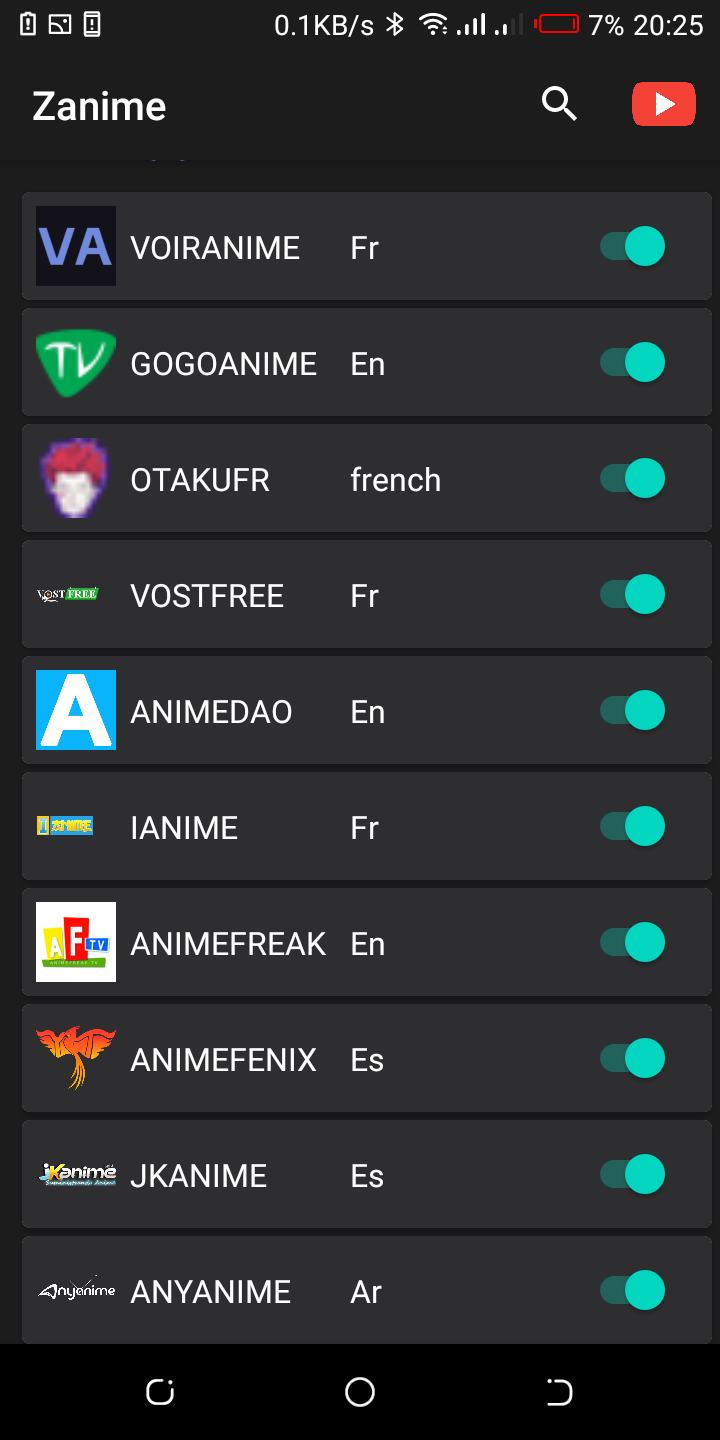Switch off the VOSTFREE source
Viewport: 720px width, 1440px height.
[632, 594]
